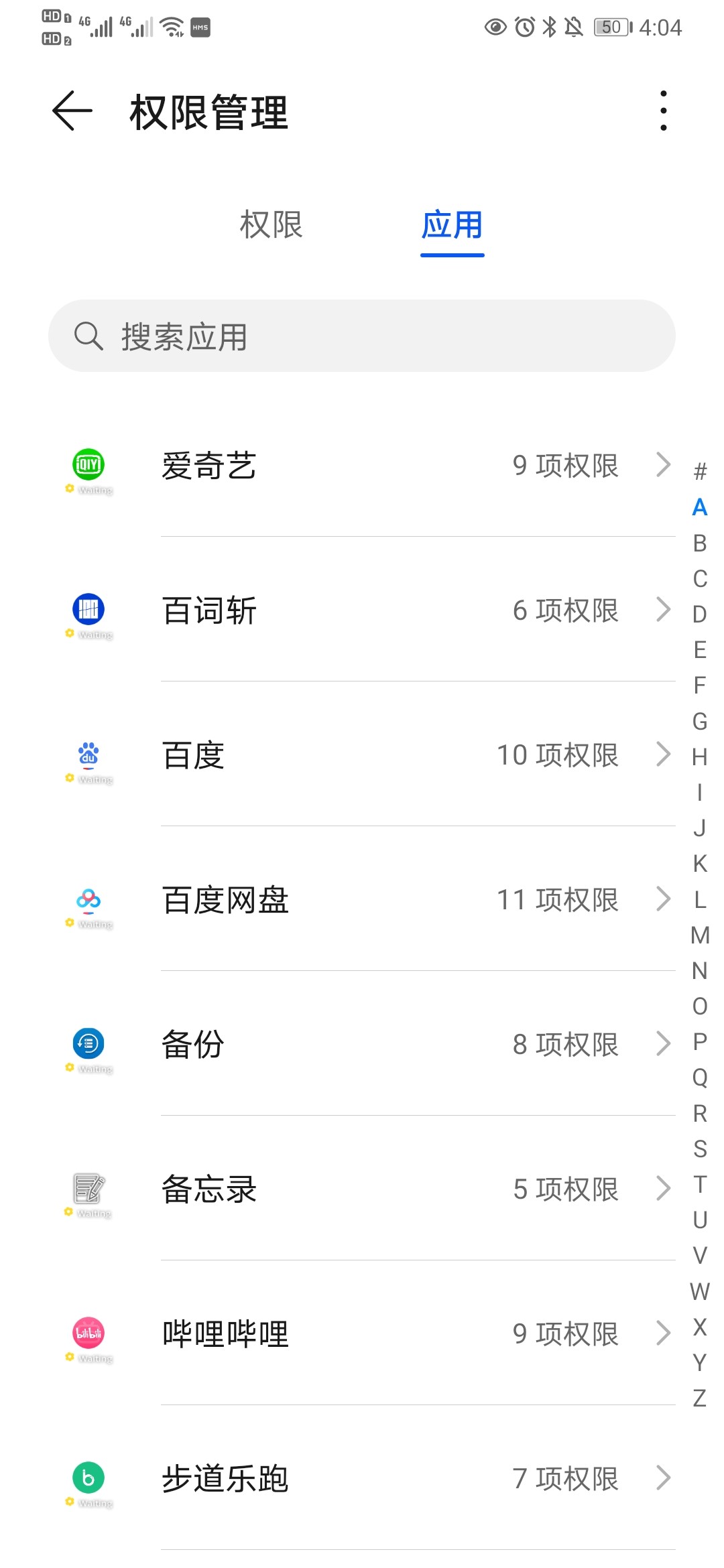
Task: Go back using the arrow
Action: click(x=72, y=111)
